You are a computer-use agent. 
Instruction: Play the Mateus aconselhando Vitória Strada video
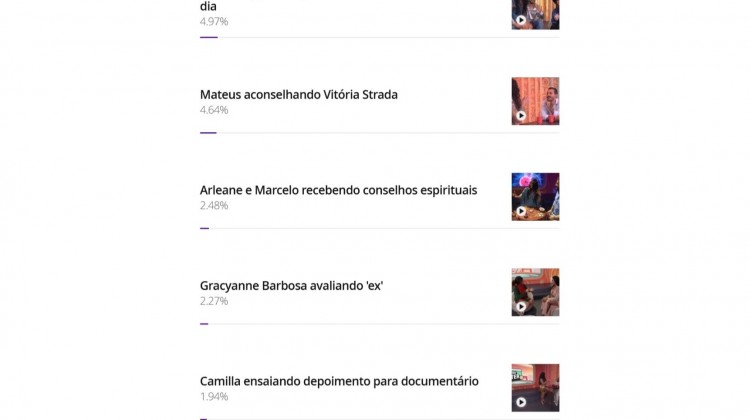pos(535,101)
